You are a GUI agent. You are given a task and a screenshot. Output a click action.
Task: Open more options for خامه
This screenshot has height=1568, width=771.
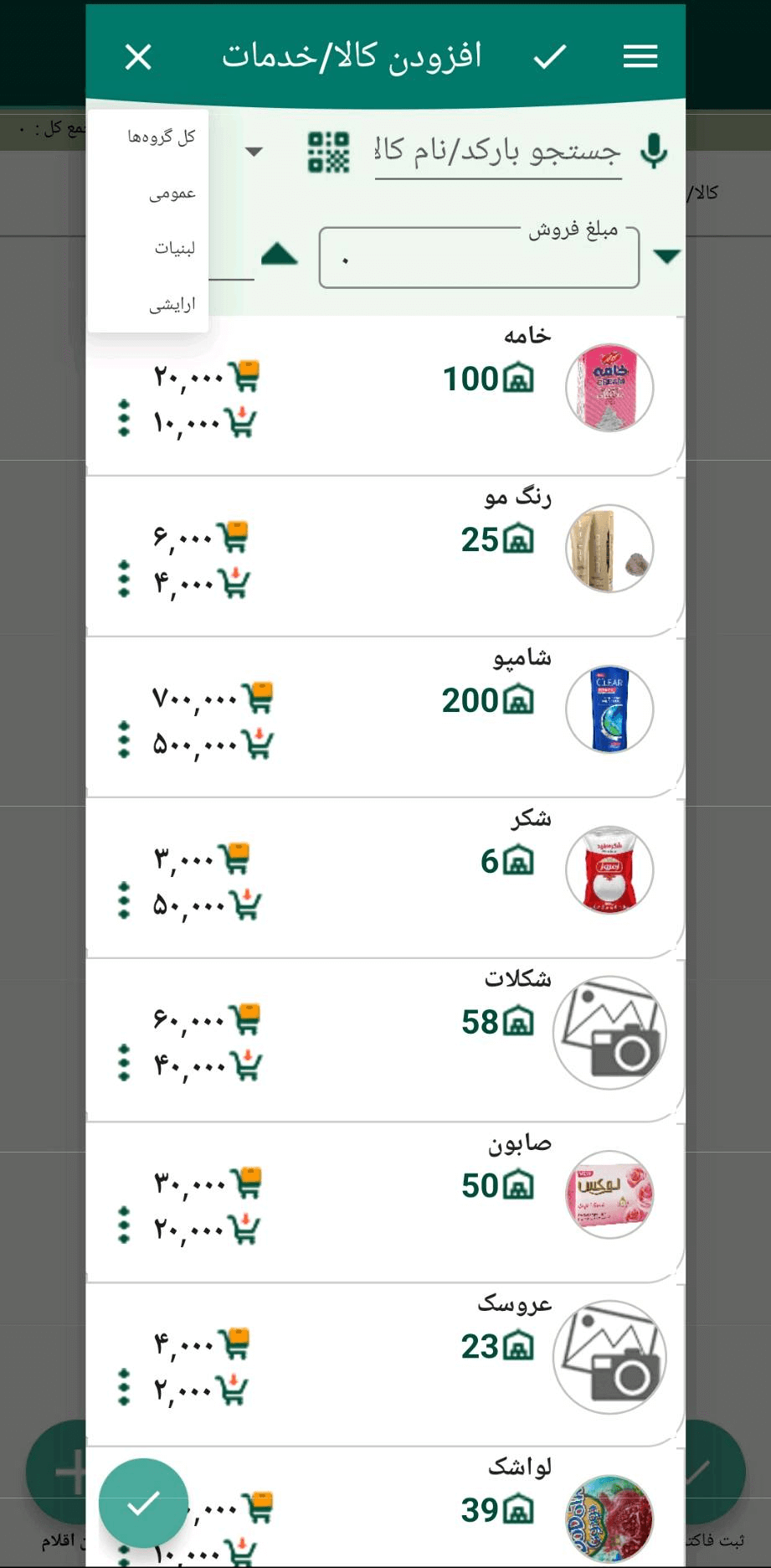point(124,417)
